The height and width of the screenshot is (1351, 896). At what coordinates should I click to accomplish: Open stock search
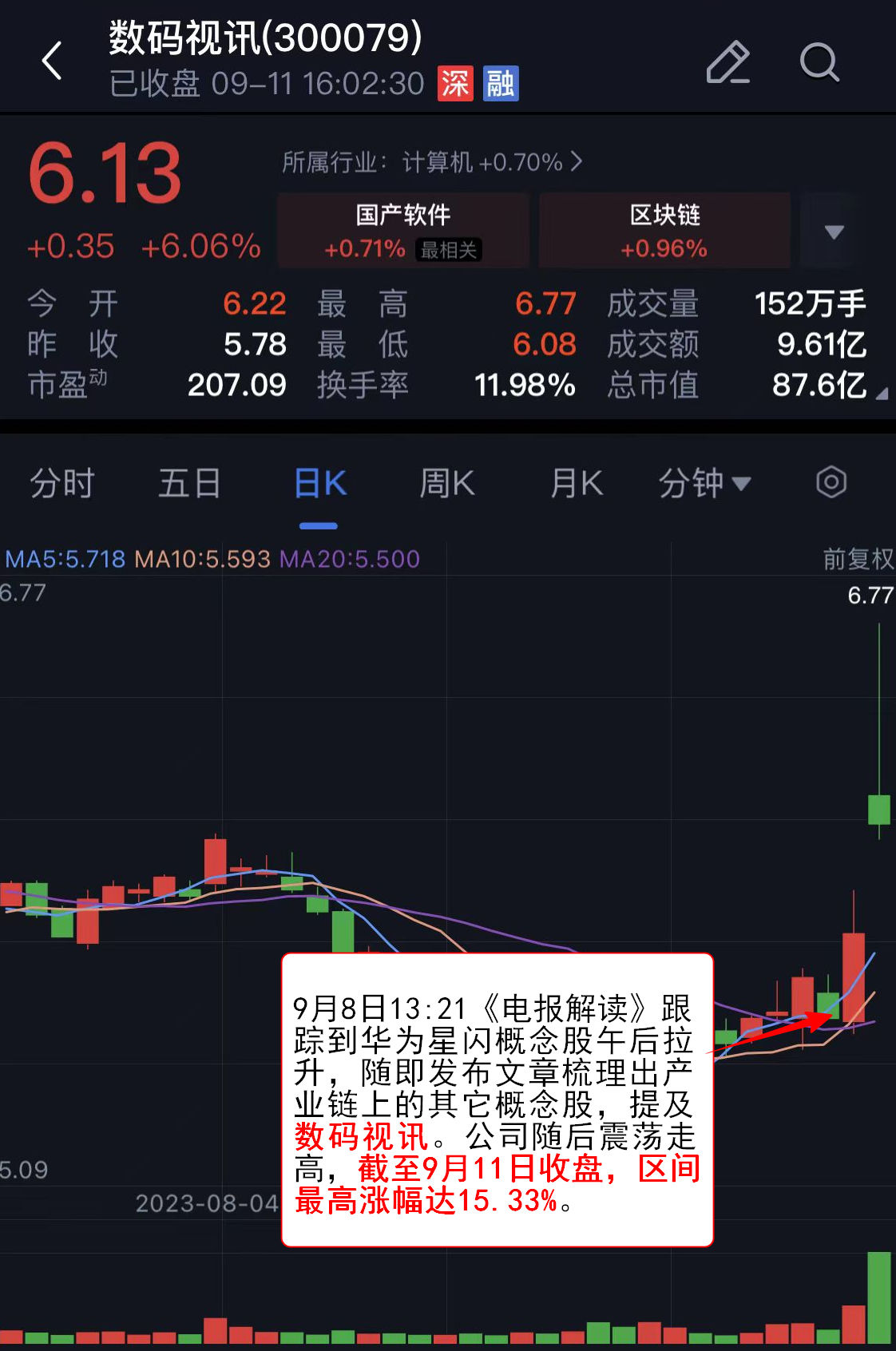[x=819, y=61]
